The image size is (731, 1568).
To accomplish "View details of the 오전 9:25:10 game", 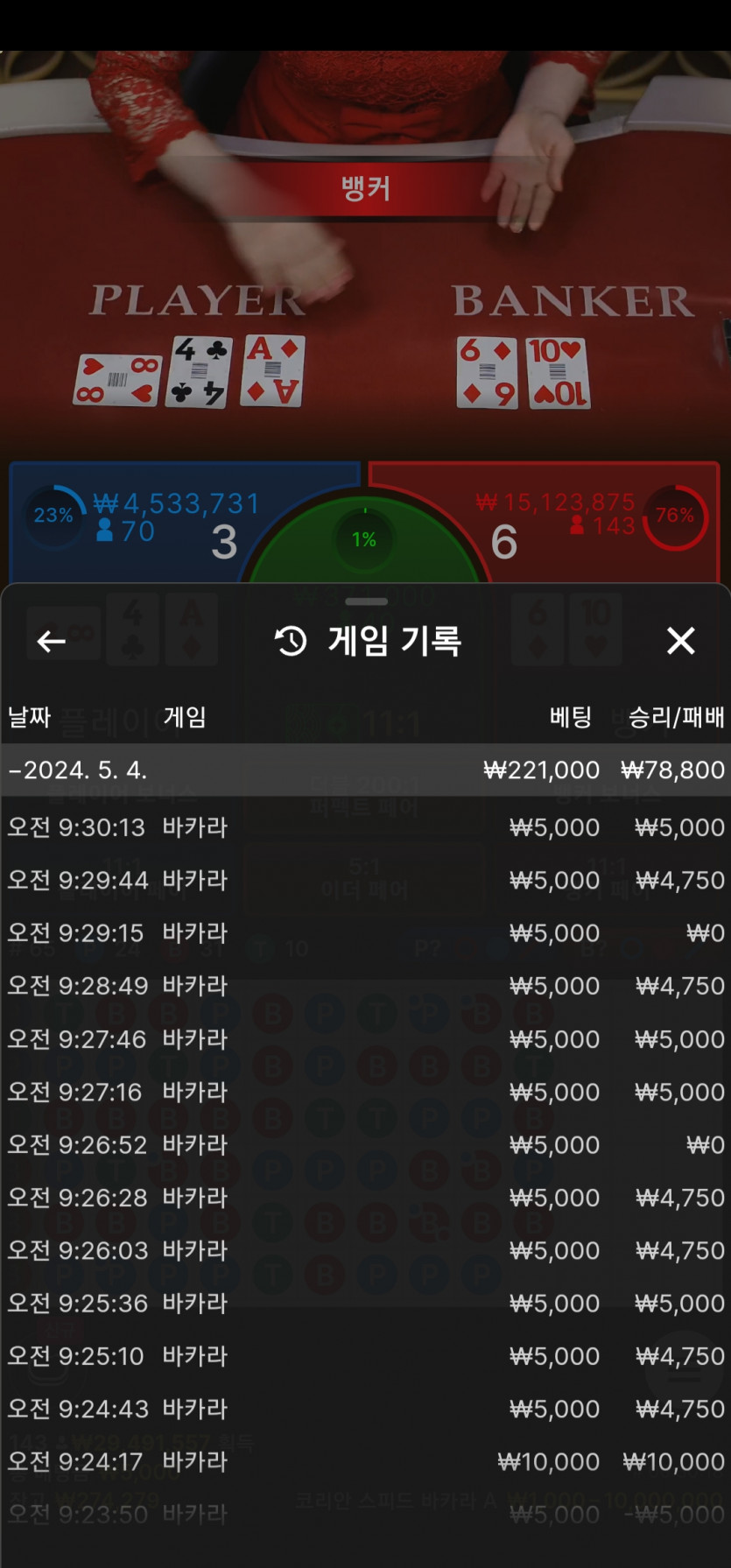I will click(x=365, y=1356).
